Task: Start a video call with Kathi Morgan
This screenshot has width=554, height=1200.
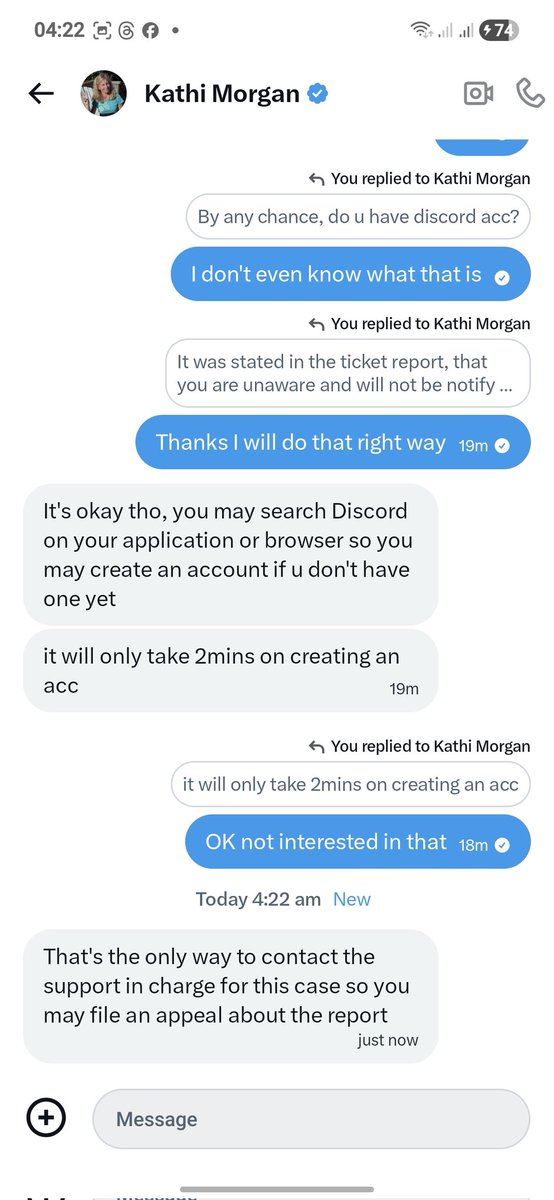Action: [x=479, y=93]
